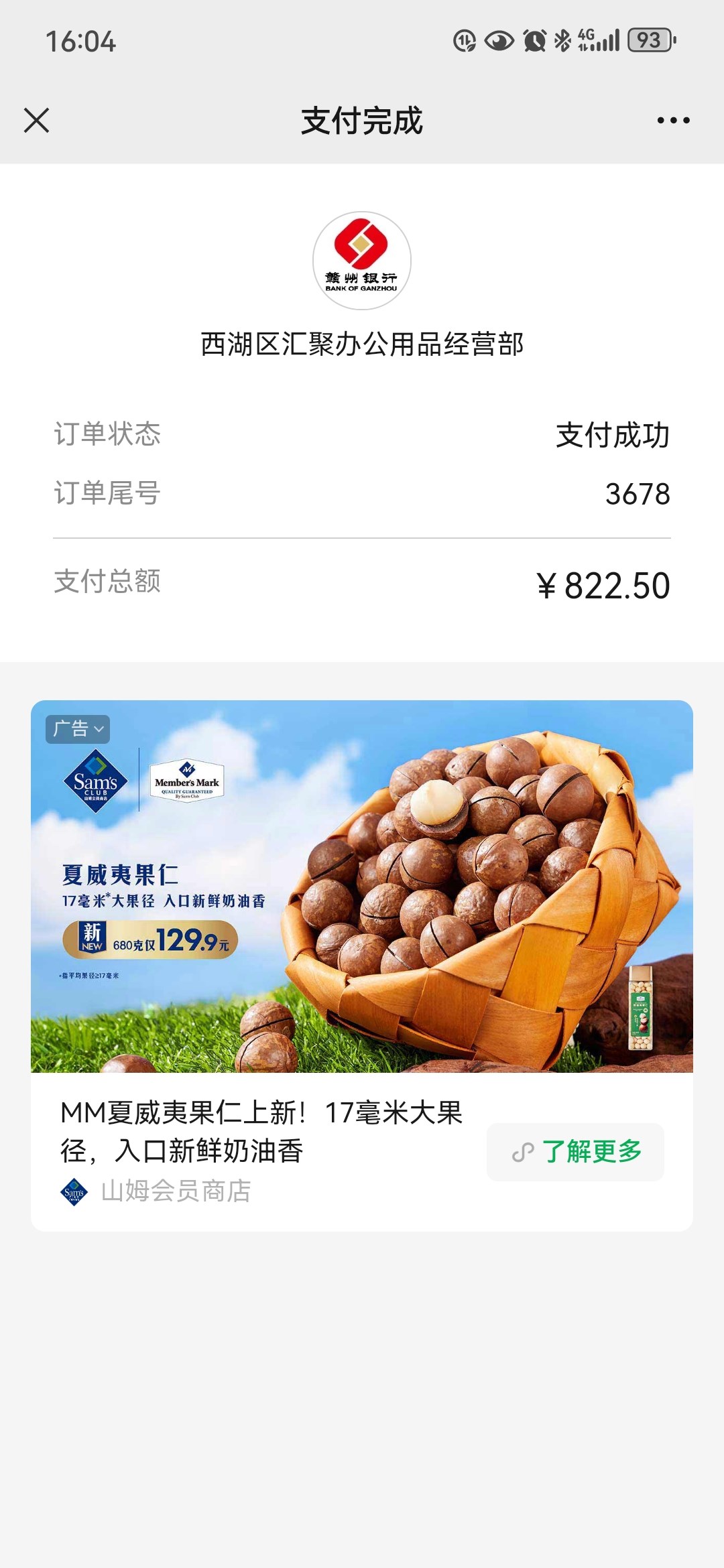The image size is (724, 1568).
Task: Close the payment complete page
Action: (36, 121)
